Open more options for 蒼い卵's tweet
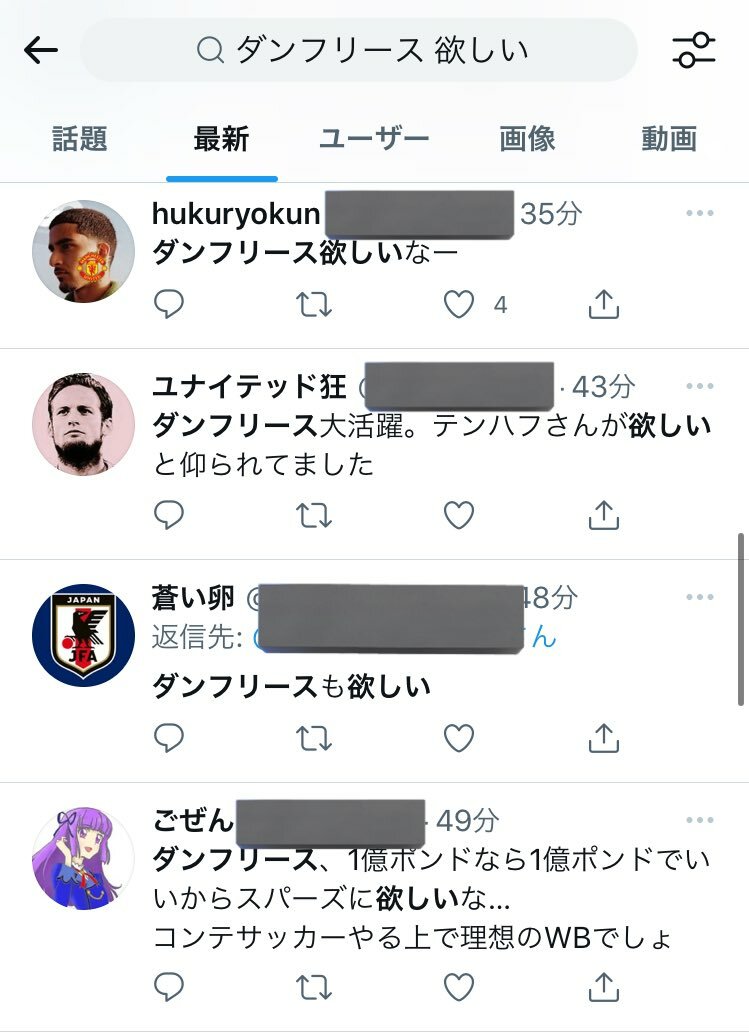This screenshot has width=749, height=1036. pos(700,597)
